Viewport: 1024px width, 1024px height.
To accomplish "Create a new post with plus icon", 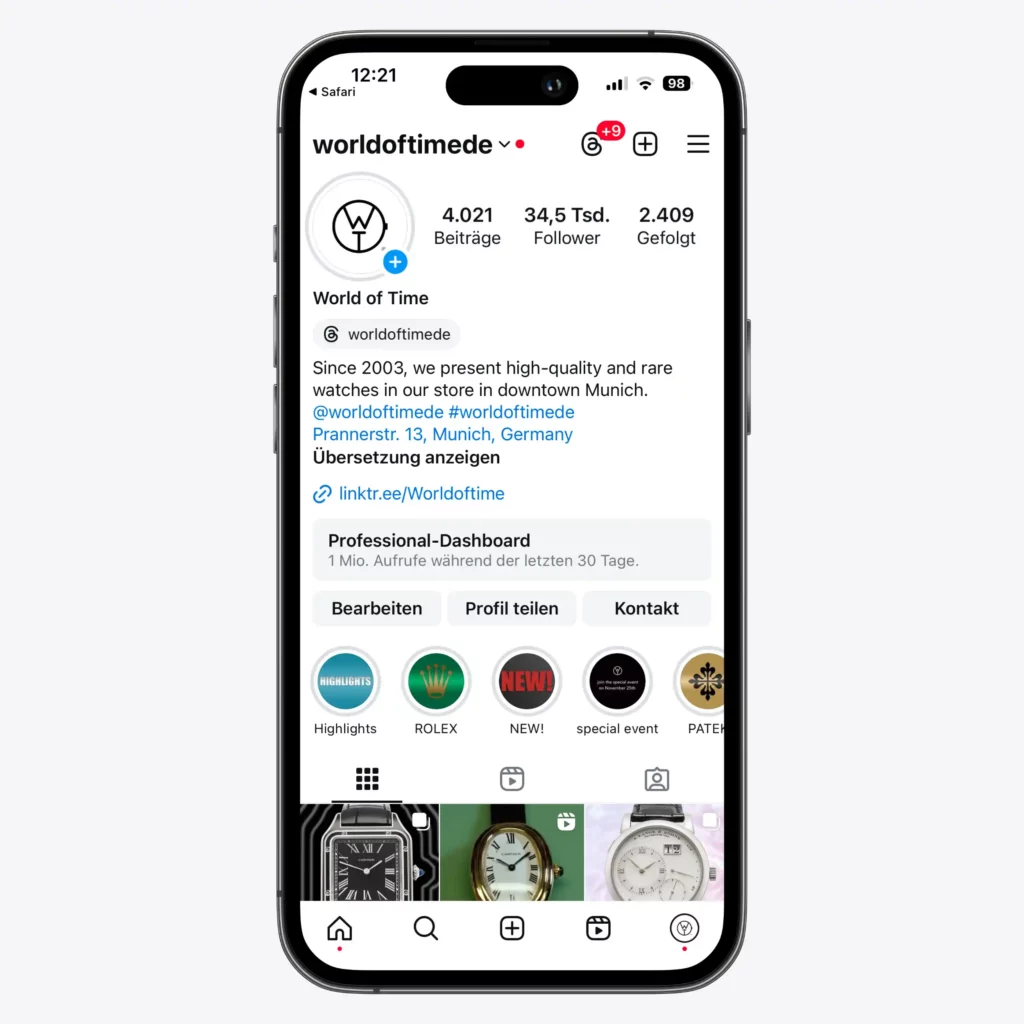I will click(x=645, y=144).
